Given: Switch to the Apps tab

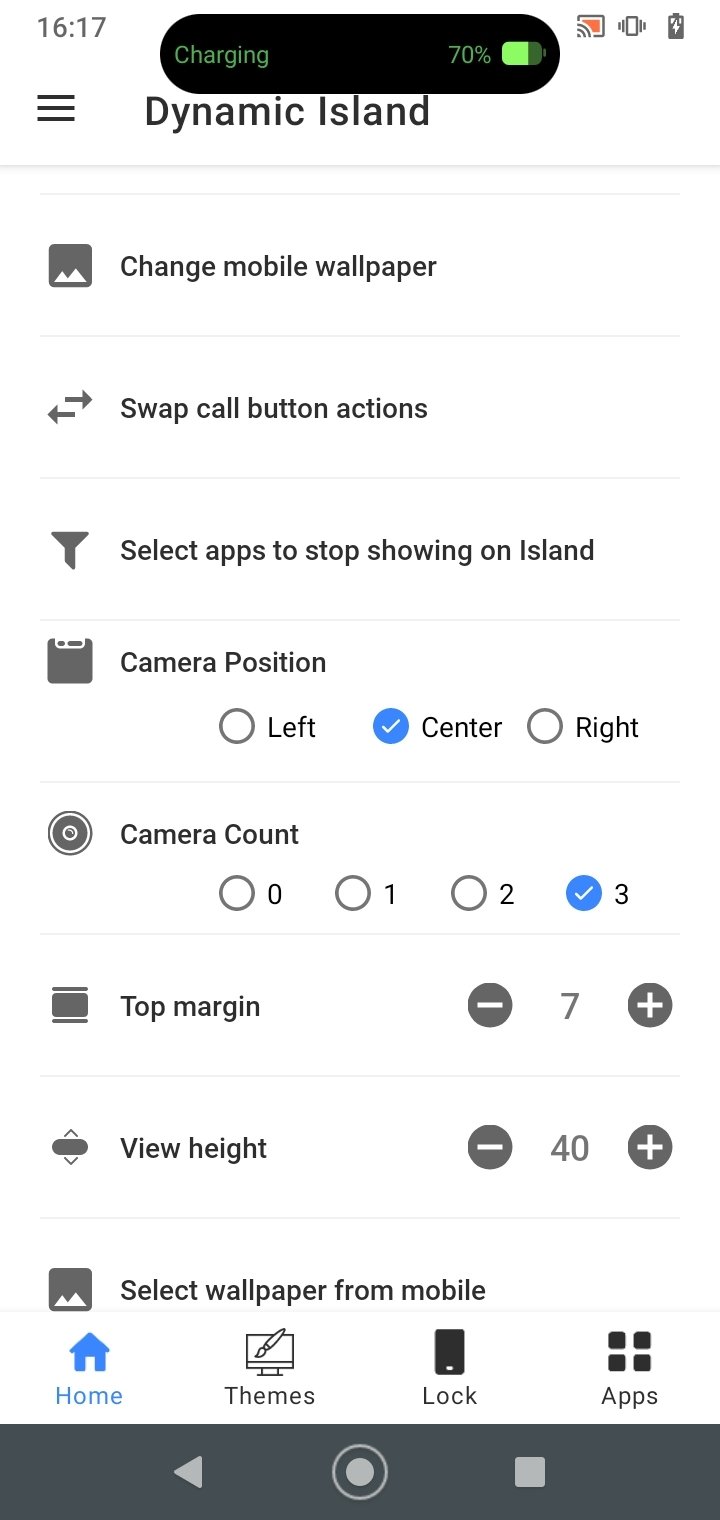Looking at the screenshot, I should [630, 1368].
